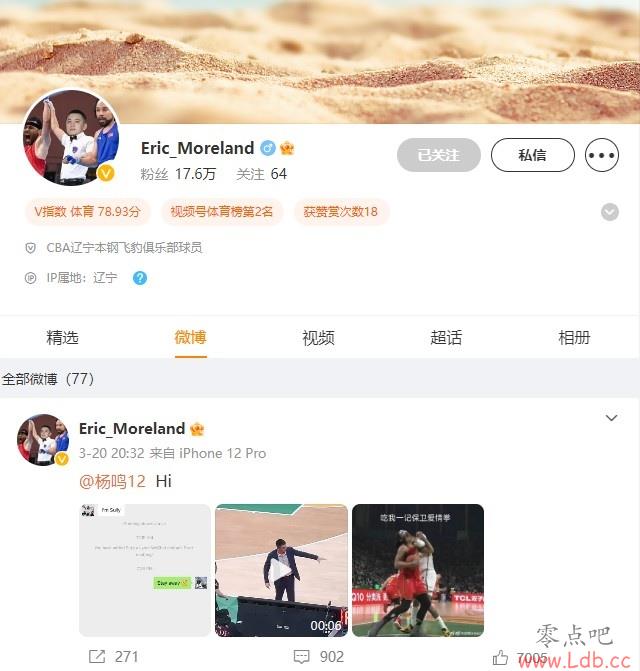The height and width of the screenshot is (671, 640).
Task: Tap the V指数 体育 78.93分 chip
Action: (87, 212)
